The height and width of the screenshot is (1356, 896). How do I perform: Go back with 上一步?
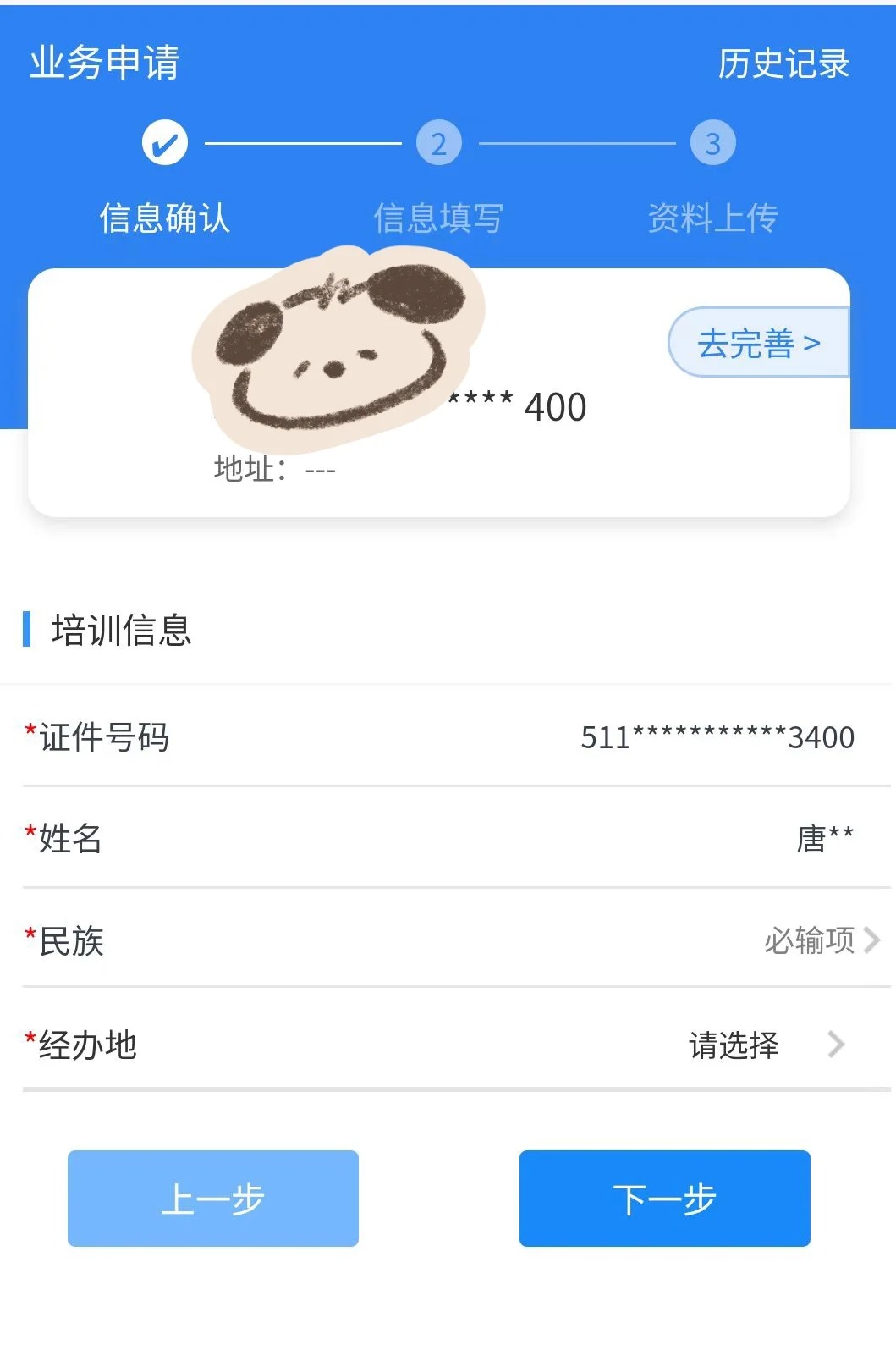213,1198
